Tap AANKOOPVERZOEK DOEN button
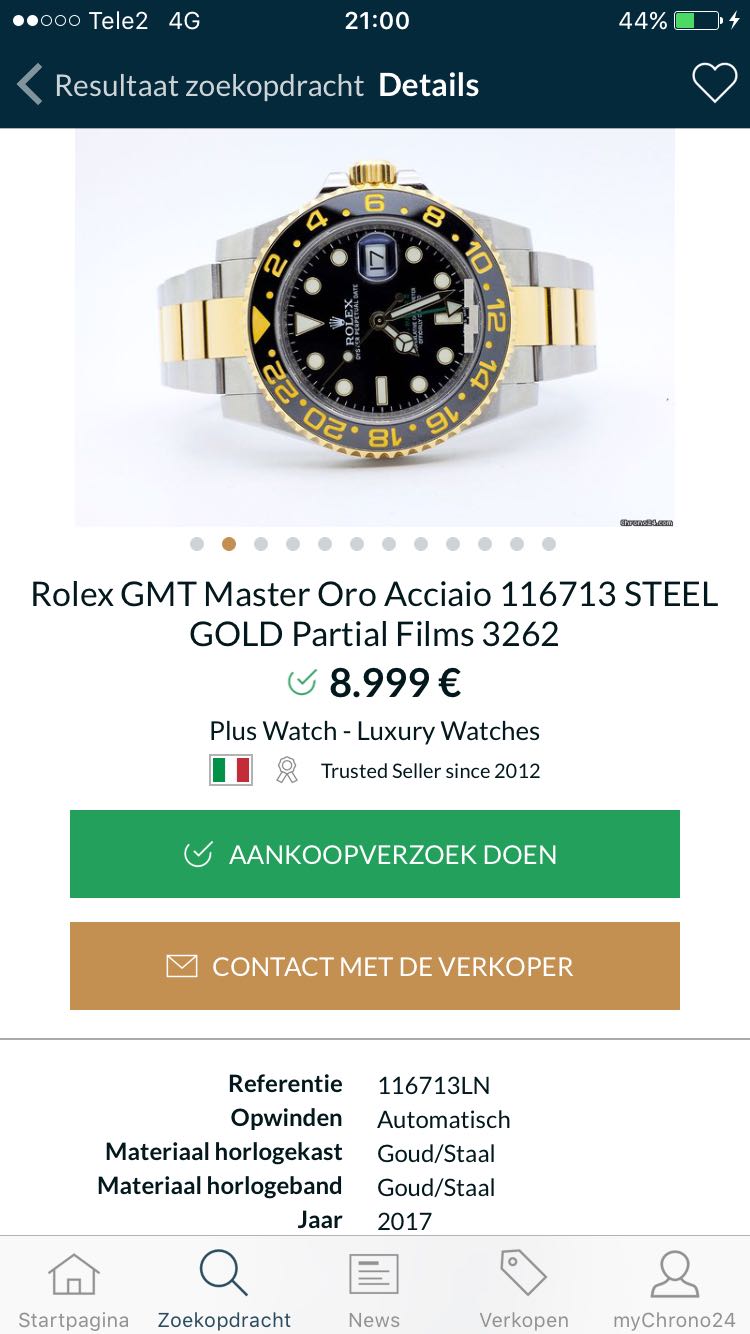This screenshot has width=750, height=1334. coord(375,854)
